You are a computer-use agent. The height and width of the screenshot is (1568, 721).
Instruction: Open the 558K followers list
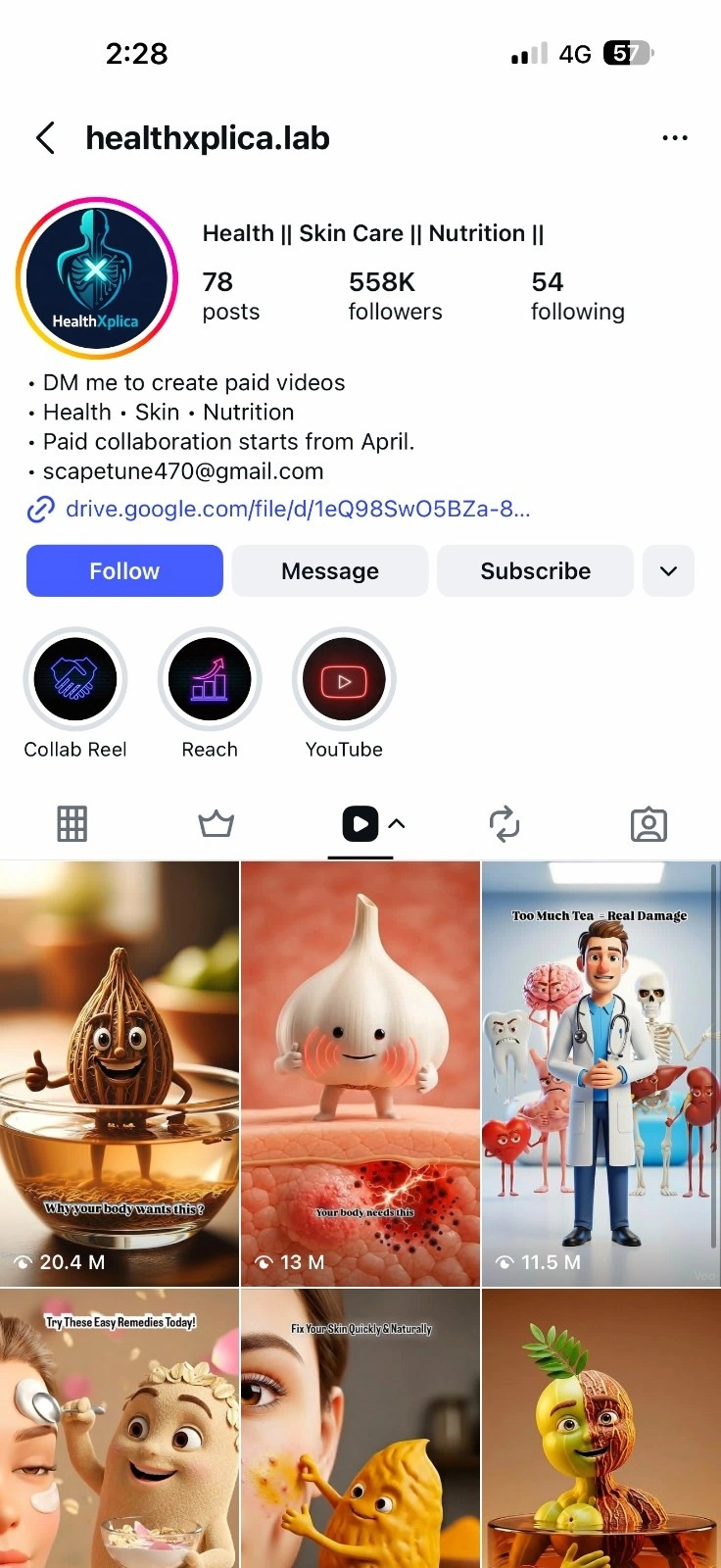point(395,296)
